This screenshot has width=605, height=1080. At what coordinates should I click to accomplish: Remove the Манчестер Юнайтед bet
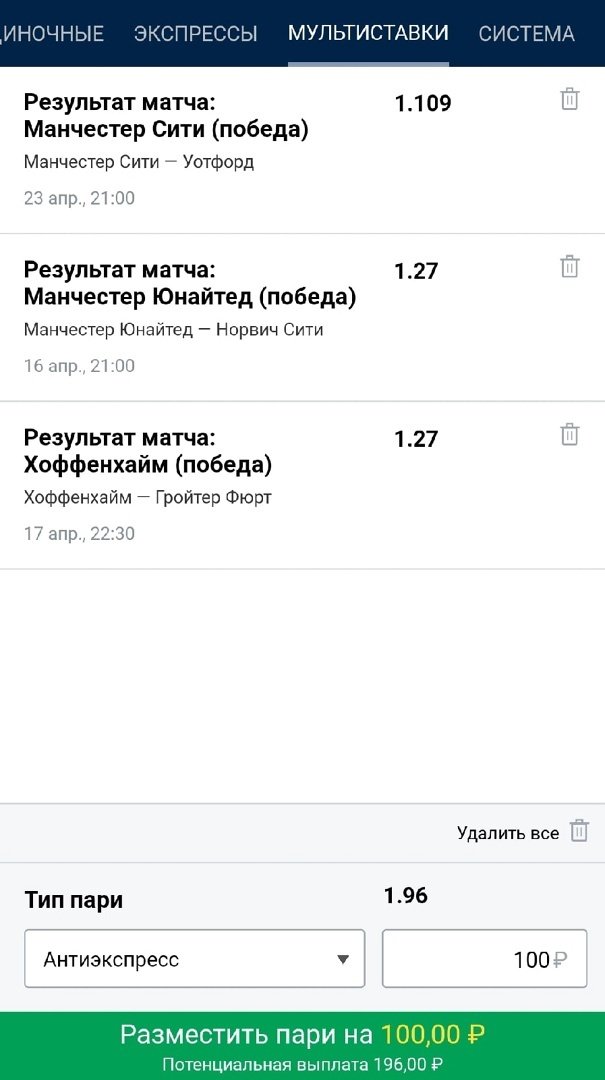pyautogui.click(x=569, y=266)
